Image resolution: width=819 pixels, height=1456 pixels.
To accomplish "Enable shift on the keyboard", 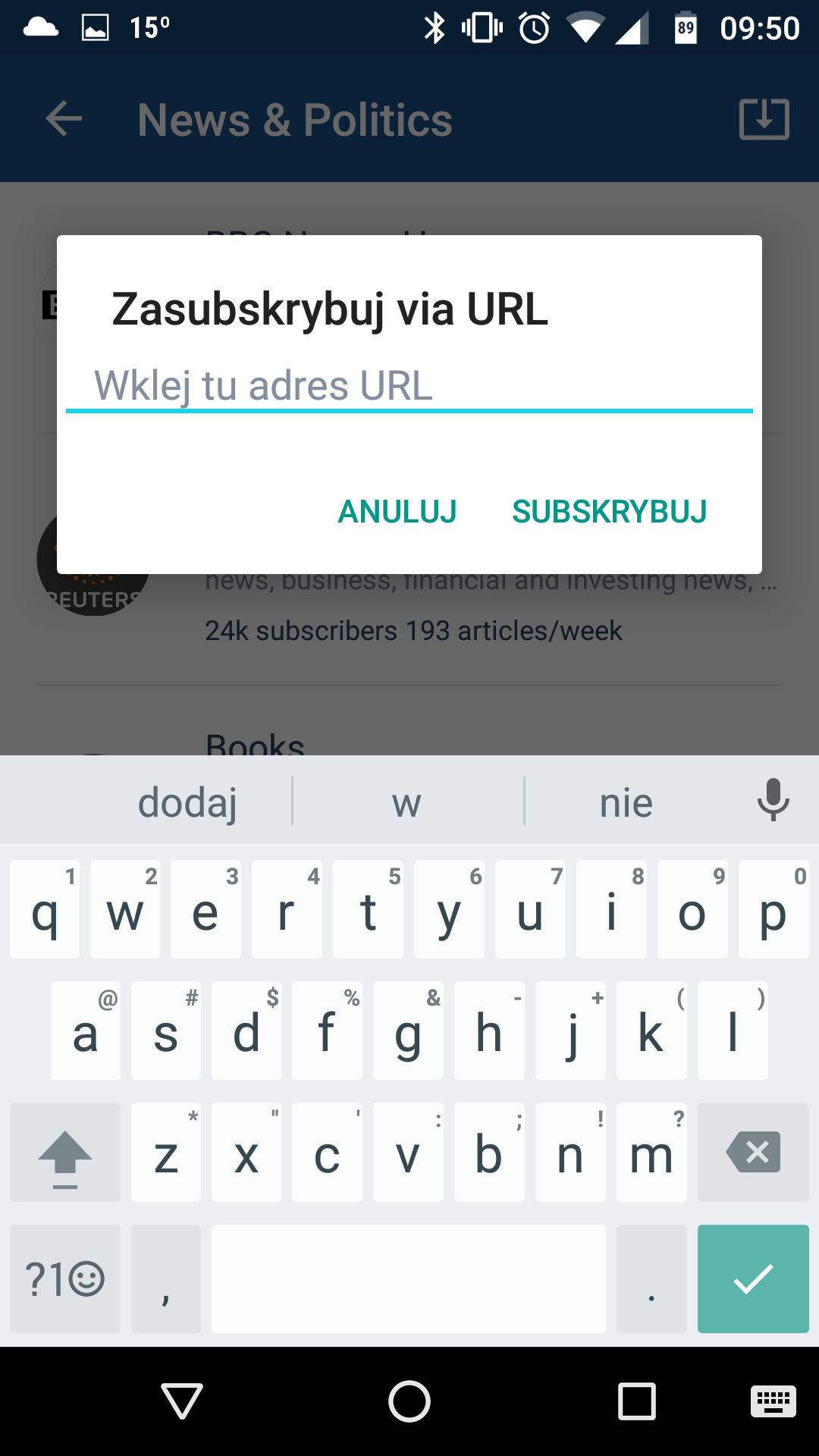I will click(x=65, y=1152).
